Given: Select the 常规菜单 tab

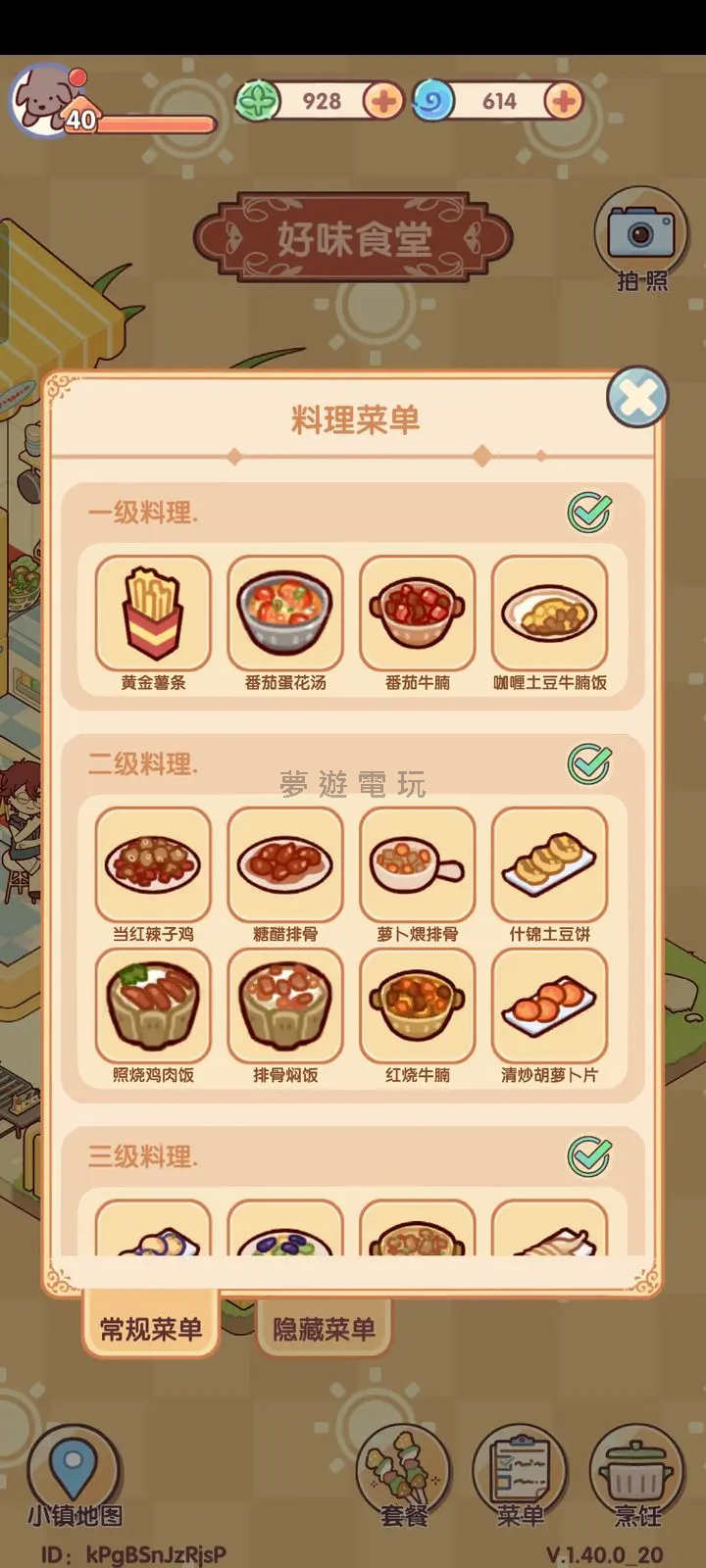Looking at the screenshot, I should pos(151,1329).
